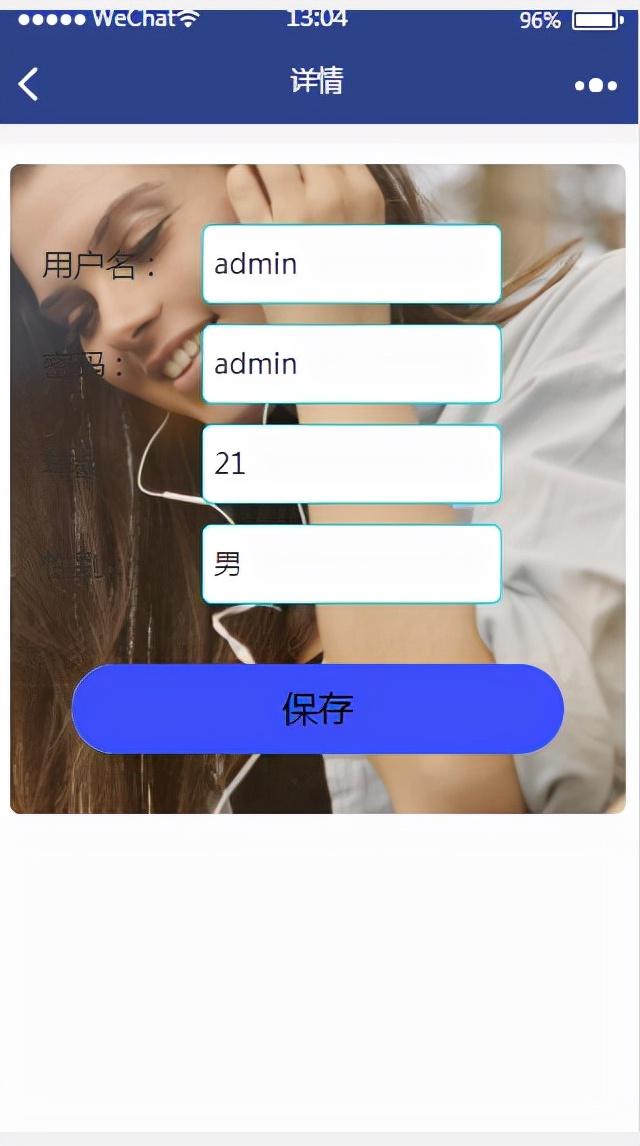Edit the age field showing 21

pos(351,464)
